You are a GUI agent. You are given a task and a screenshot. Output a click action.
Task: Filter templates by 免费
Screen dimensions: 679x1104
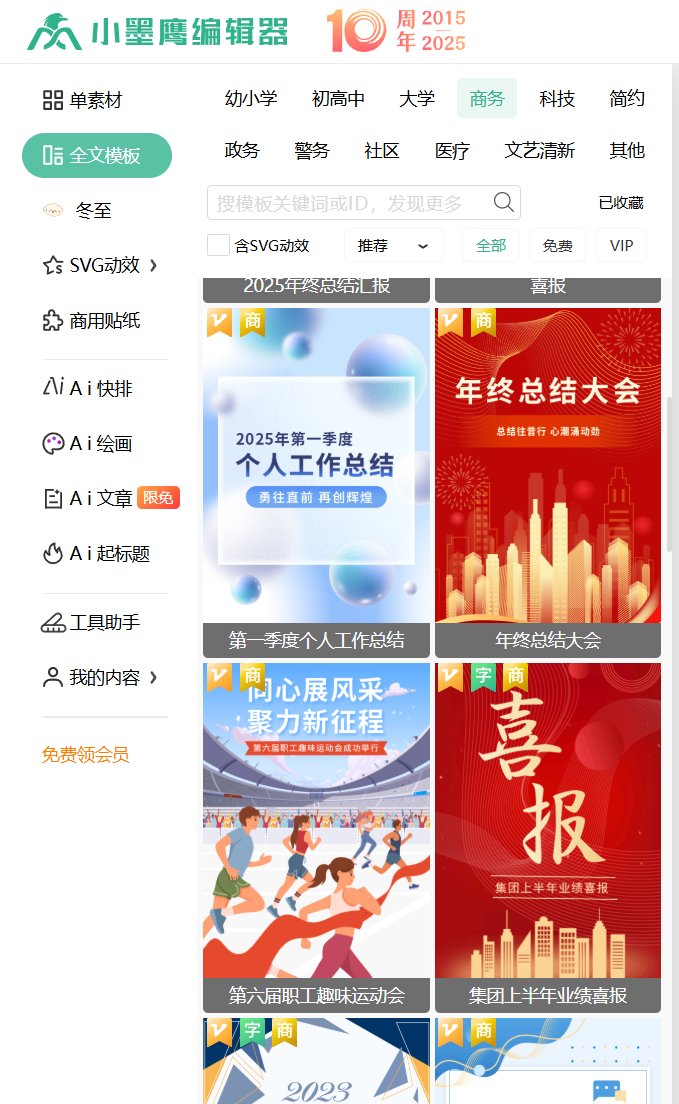click(x=557, y=245)
